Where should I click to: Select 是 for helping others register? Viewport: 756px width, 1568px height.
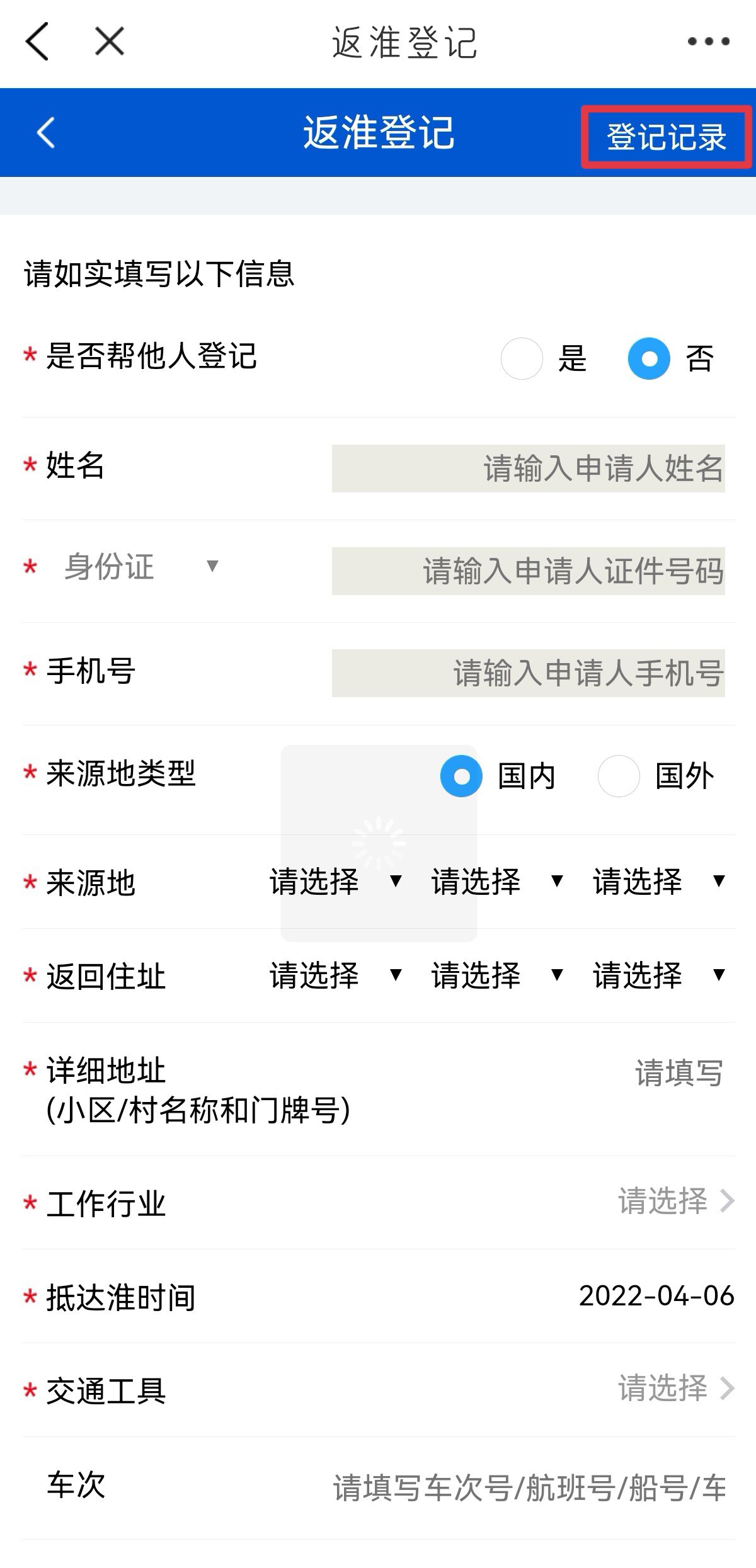point(522,359)
